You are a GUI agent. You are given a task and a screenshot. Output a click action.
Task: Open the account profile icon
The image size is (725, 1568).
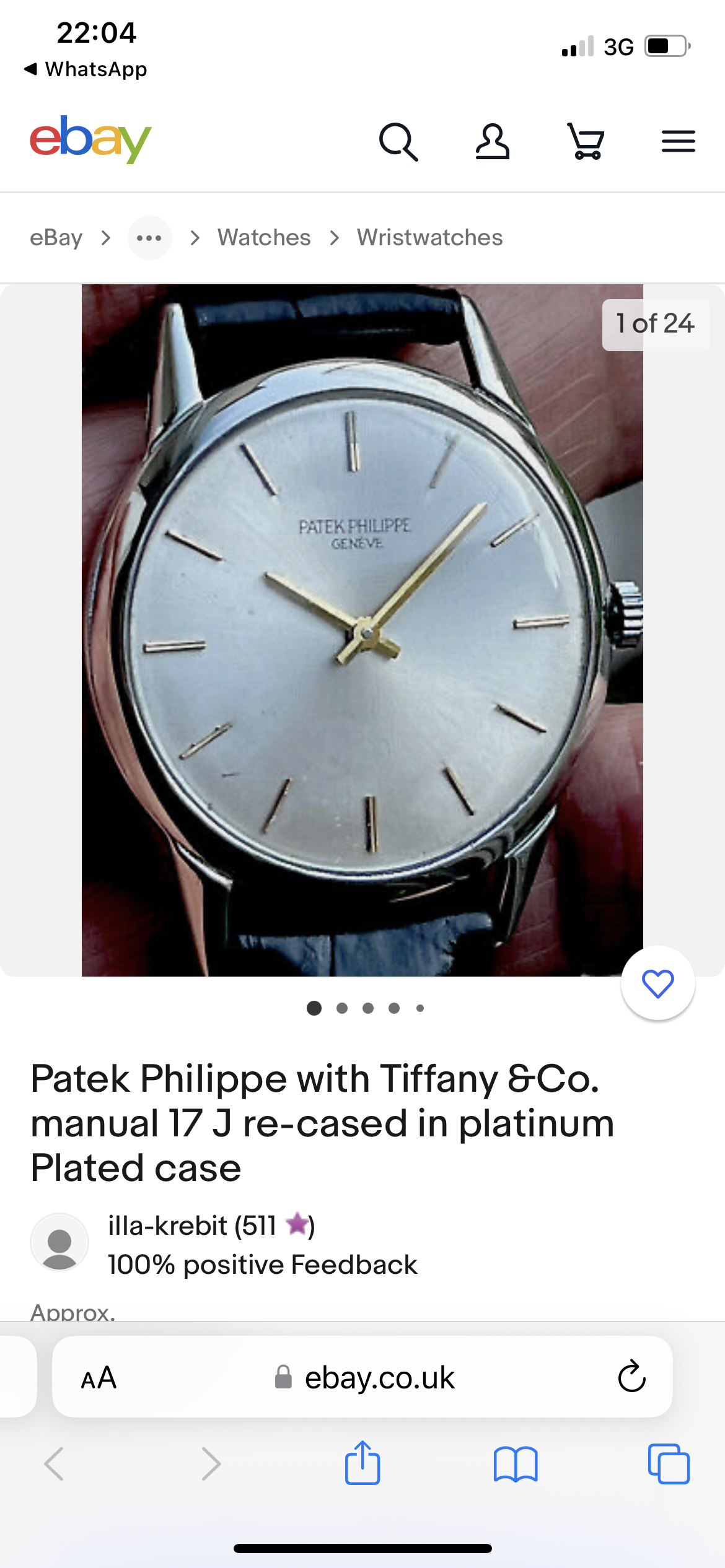[x=493, y=142]
